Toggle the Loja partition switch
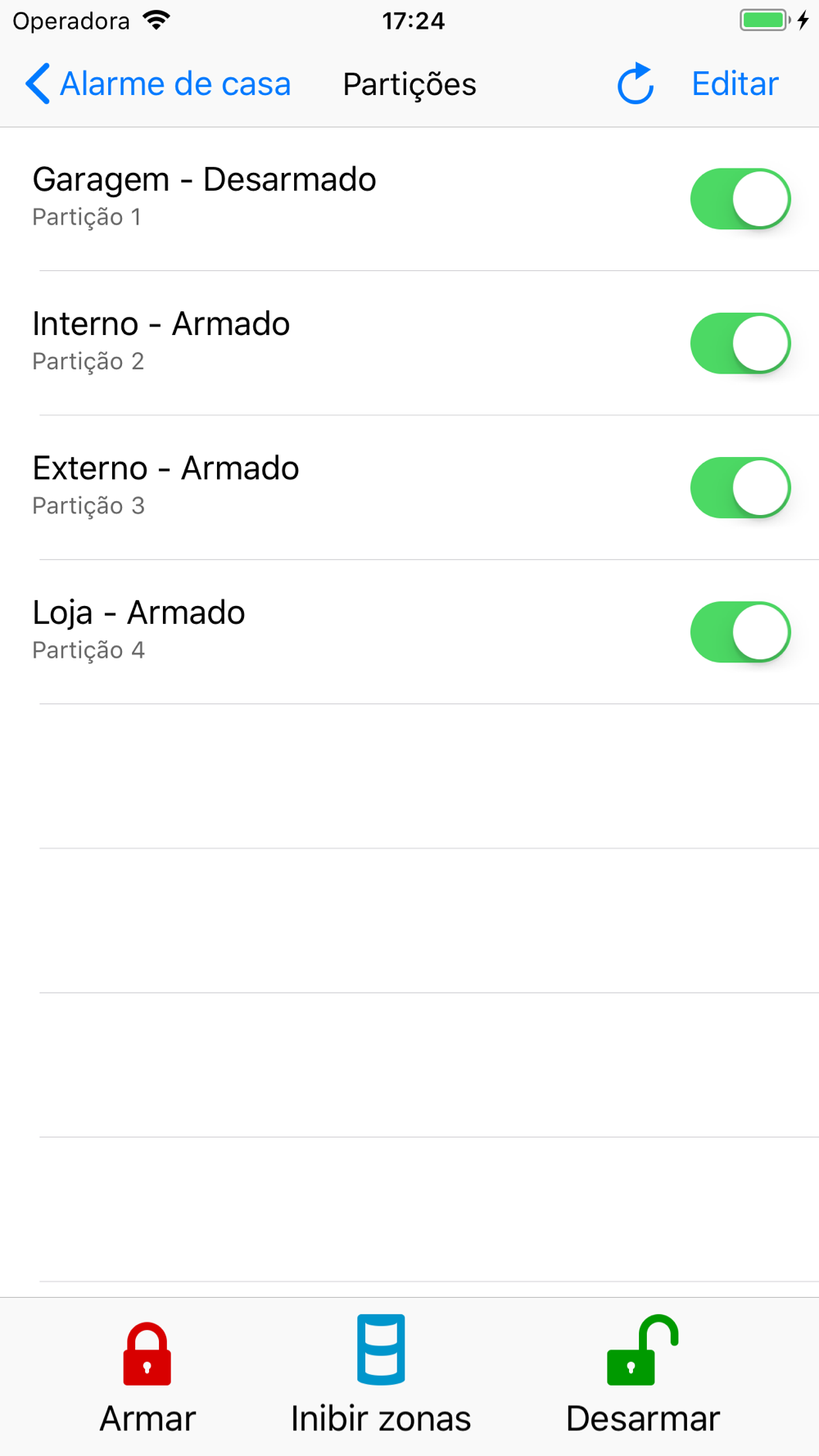Image resolution: width=819 pixels, height=1456 pixels. pyautogui.click(x=740, y=632)
